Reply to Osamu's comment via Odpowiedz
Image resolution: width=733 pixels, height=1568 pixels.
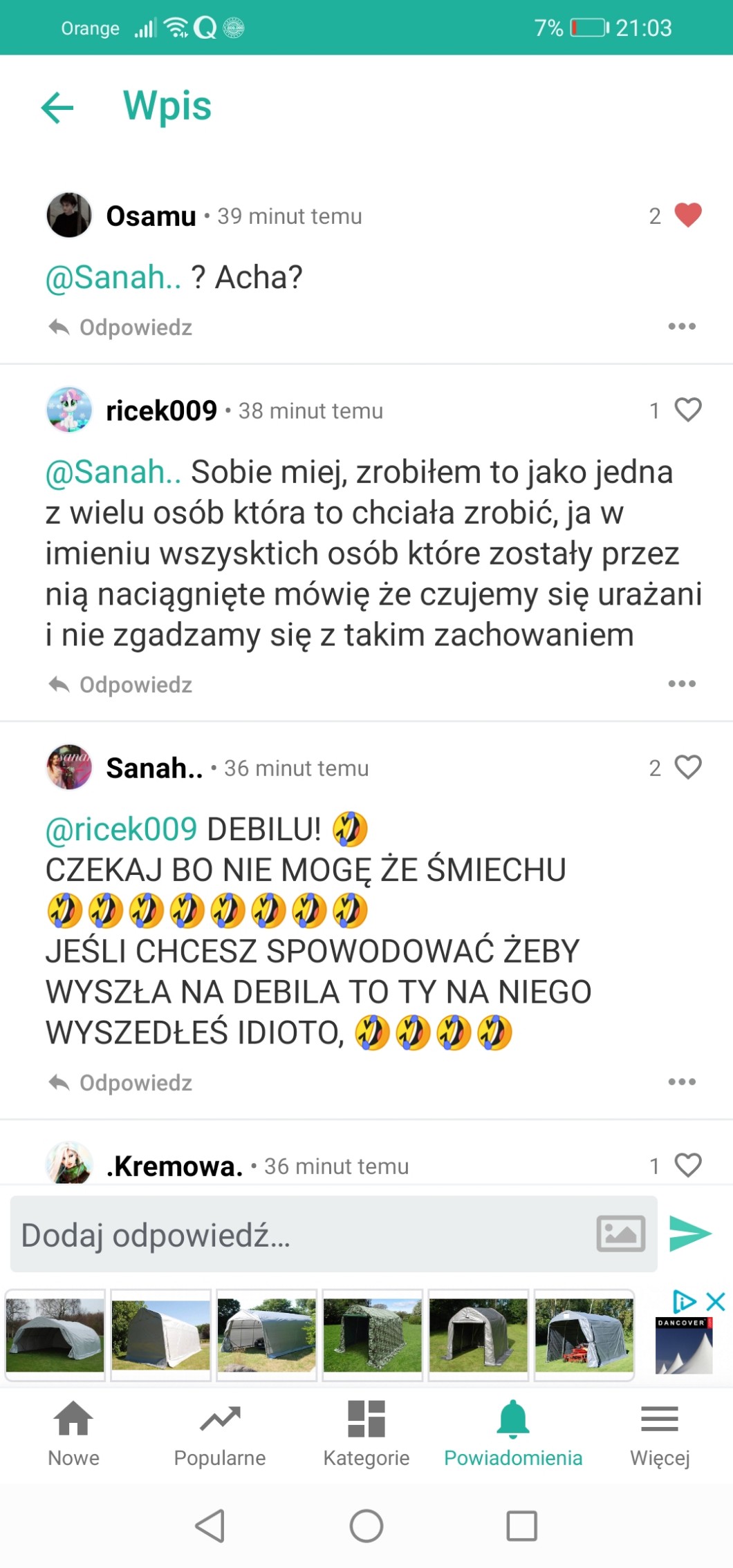coord(121,327)
